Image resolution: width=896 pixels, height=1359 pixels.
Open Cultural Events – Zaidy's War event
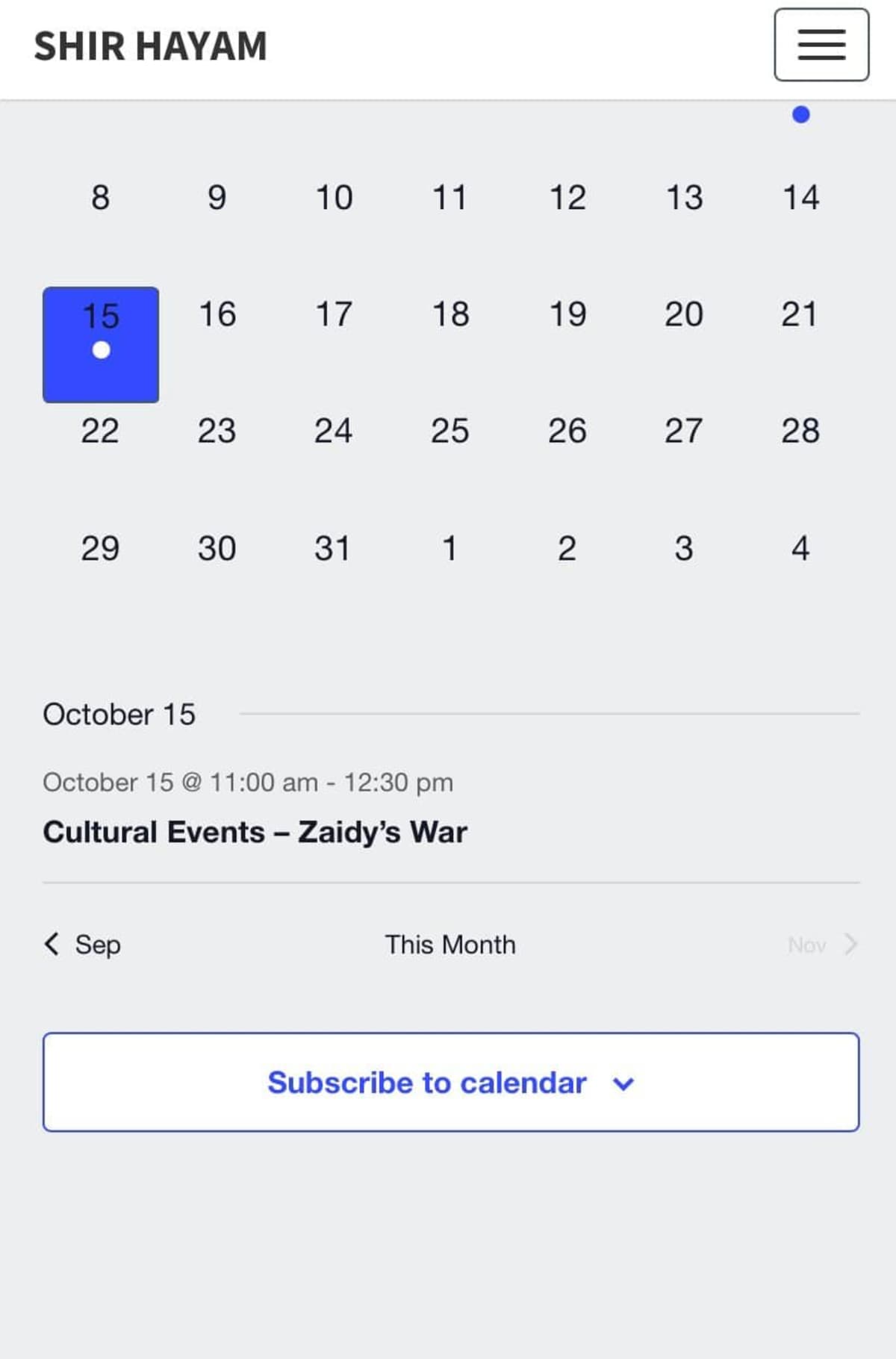(x=255, y=832)
